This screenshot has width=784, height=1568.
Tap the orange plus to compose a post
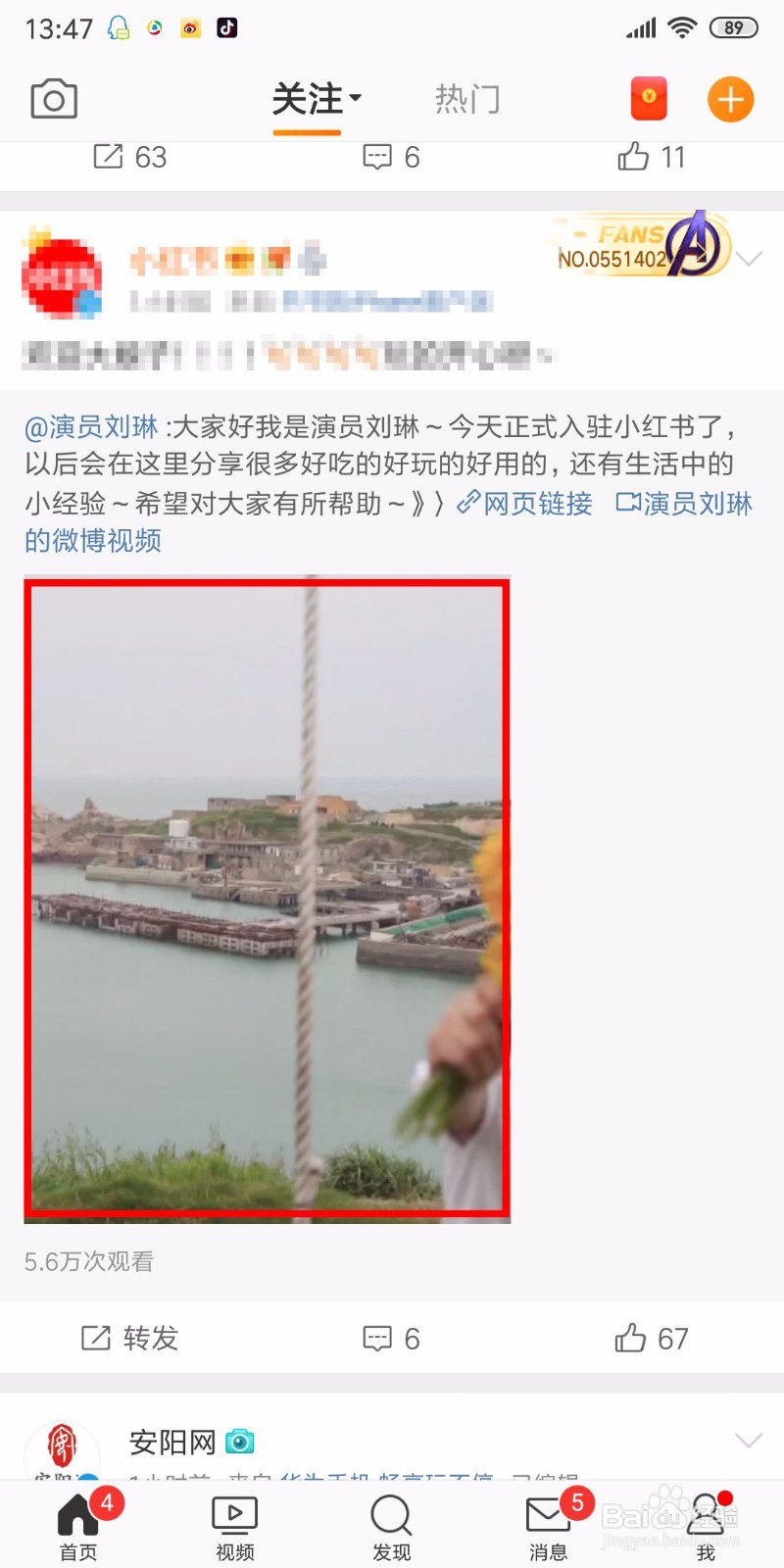pos(729,98)
